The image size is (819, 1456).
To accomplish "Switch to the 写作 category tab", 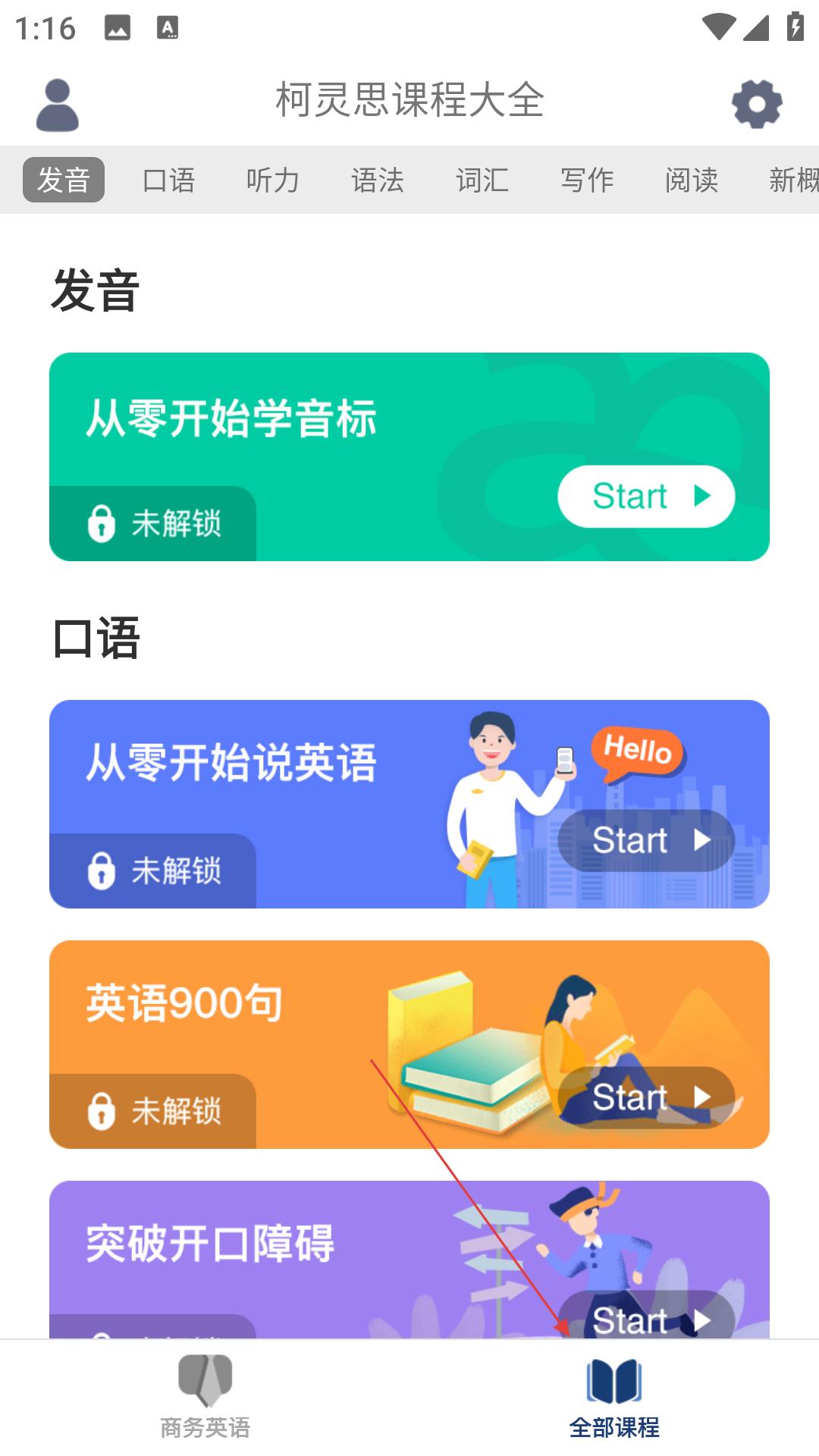I will tap(587, 180).
